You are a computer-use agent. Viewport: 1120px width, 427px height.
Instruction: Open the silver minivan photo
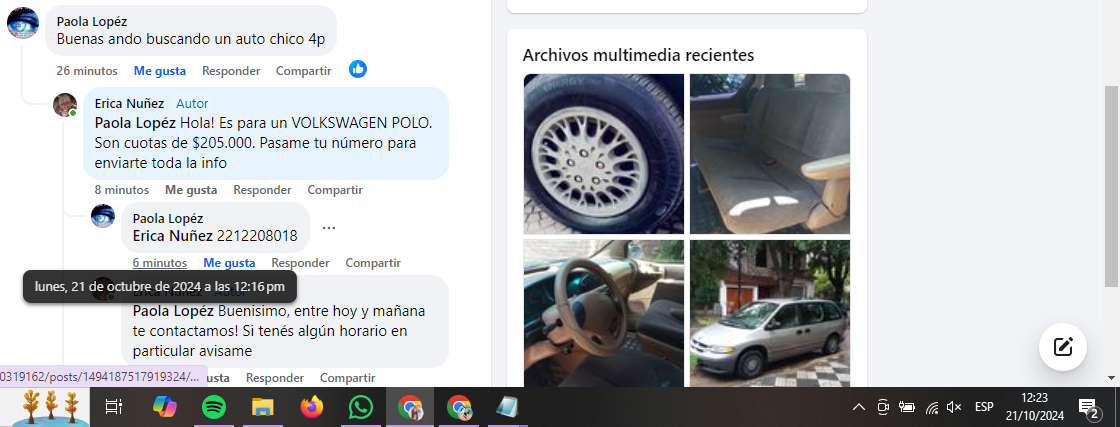coord(769,313)
